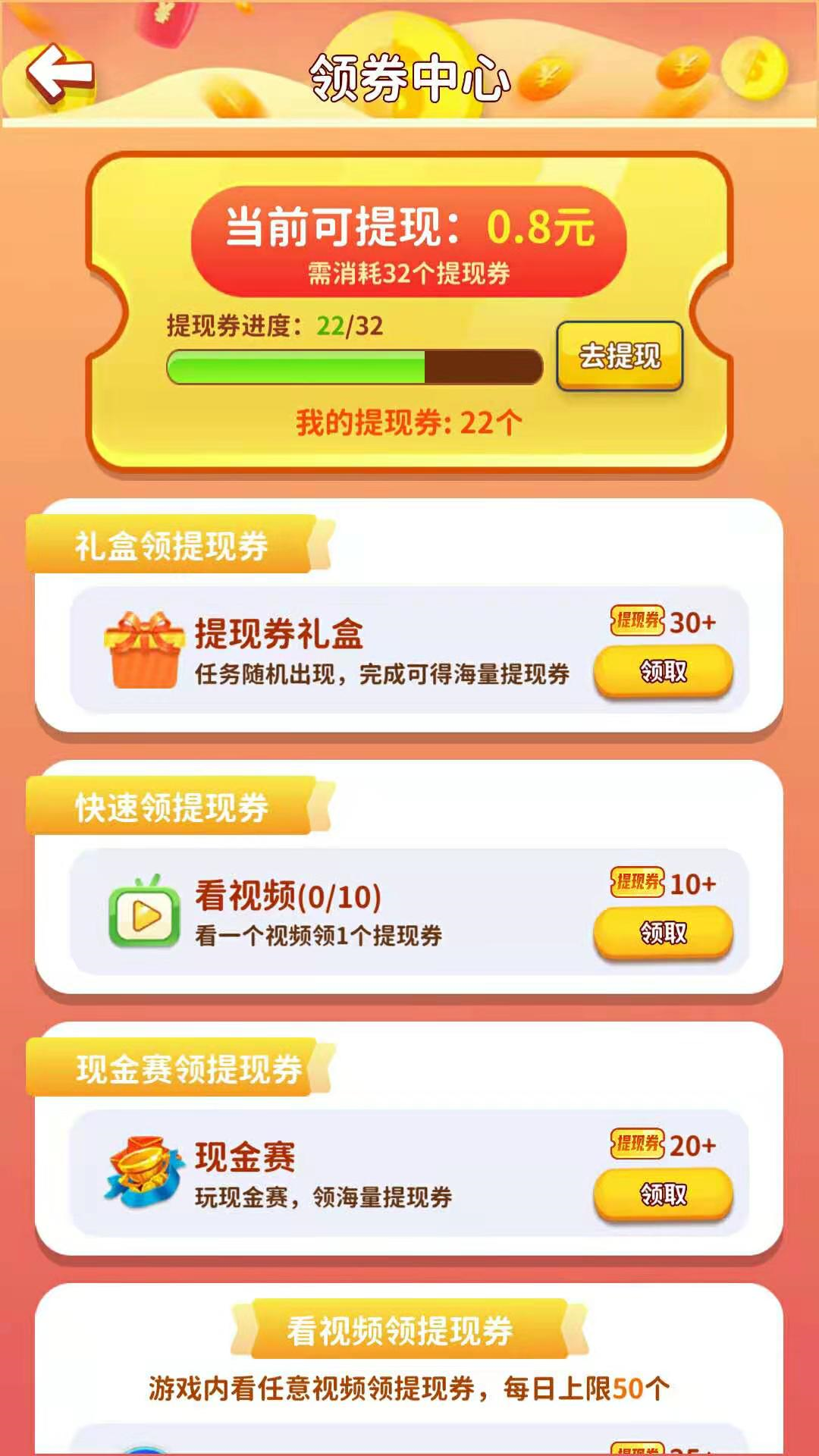The width and height of the screenshot is (819, 1456).
Task: Go back using the white arrow
Action: point(59,73)
